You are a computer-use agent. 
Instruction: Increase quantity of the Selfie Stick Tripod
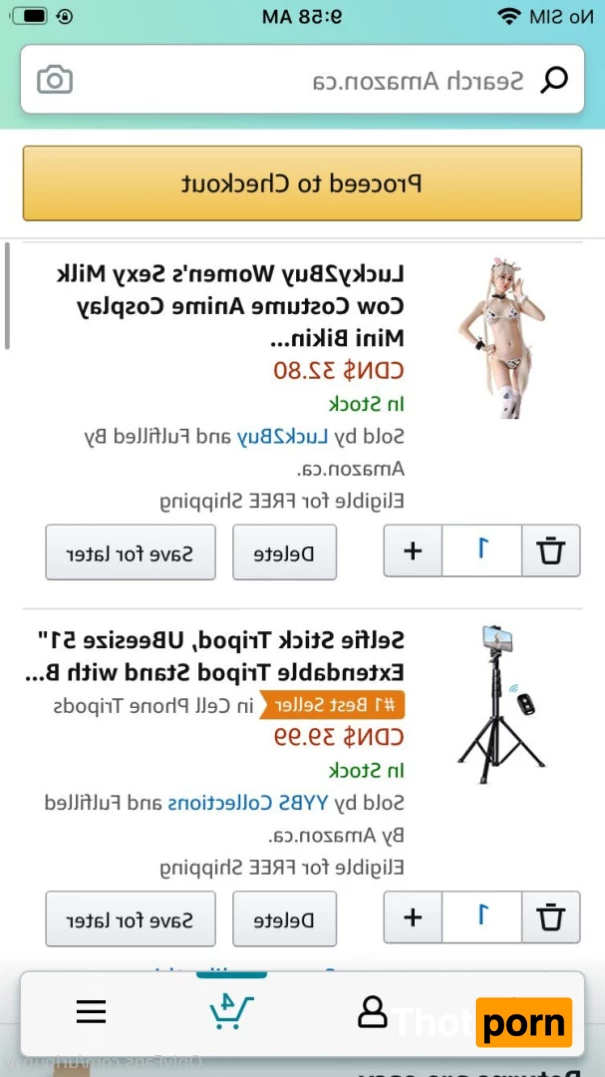(413, 917)
